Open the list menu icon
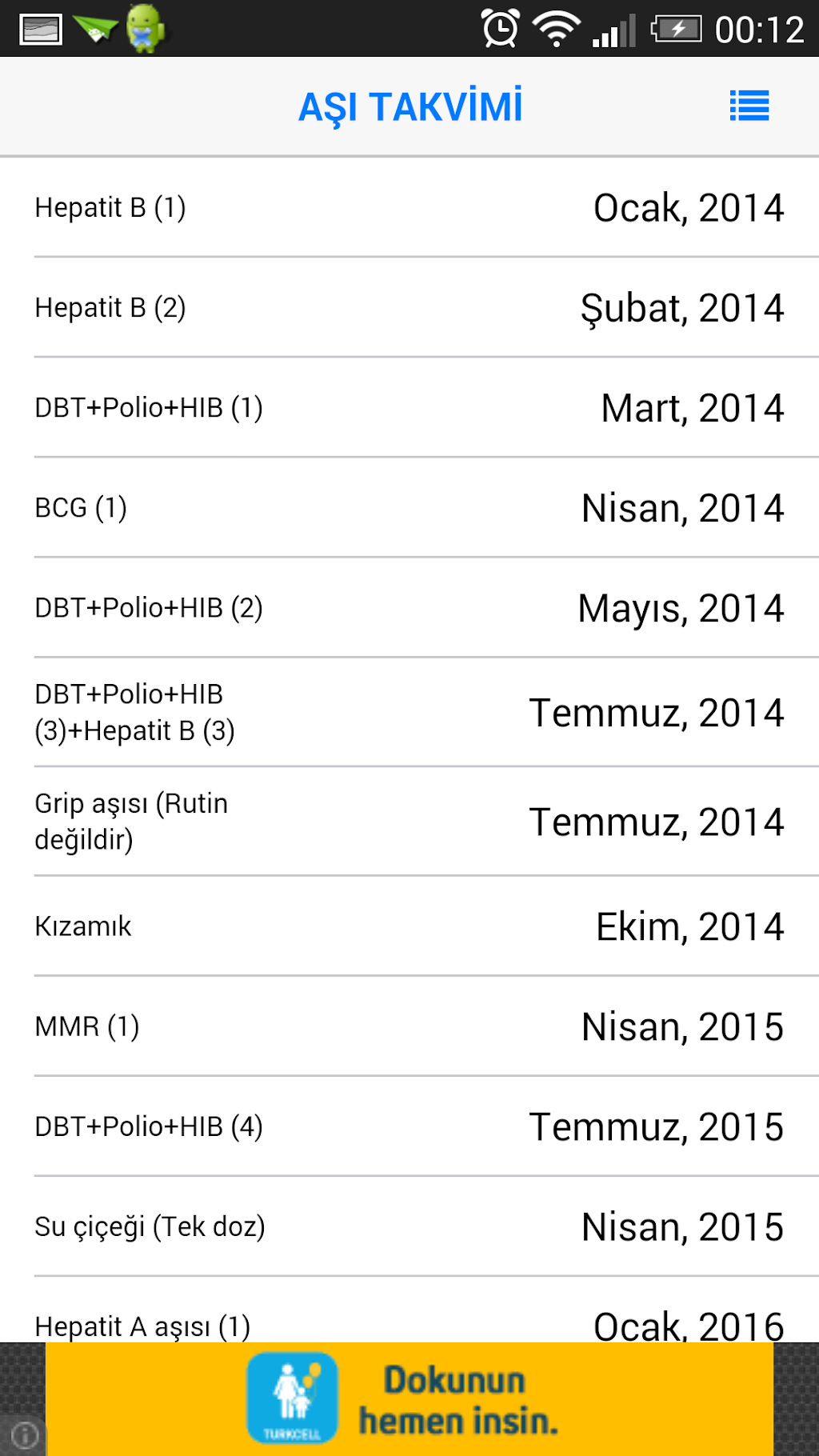This screenshot has height=1456, width=819. pos(749,106)
